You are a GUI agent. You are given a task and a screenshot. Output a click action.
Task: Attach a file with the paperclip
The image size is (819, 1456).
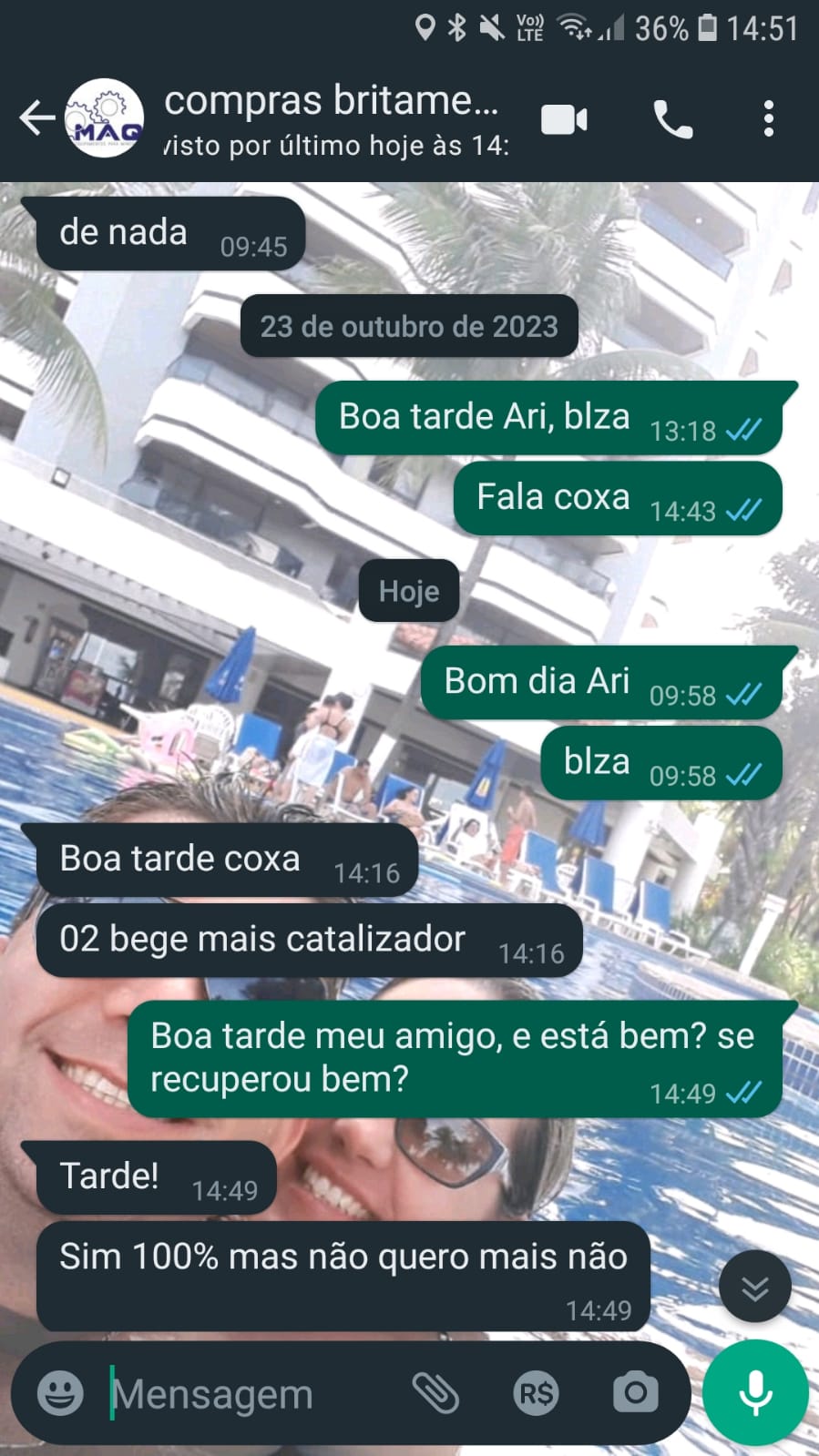435,1392
